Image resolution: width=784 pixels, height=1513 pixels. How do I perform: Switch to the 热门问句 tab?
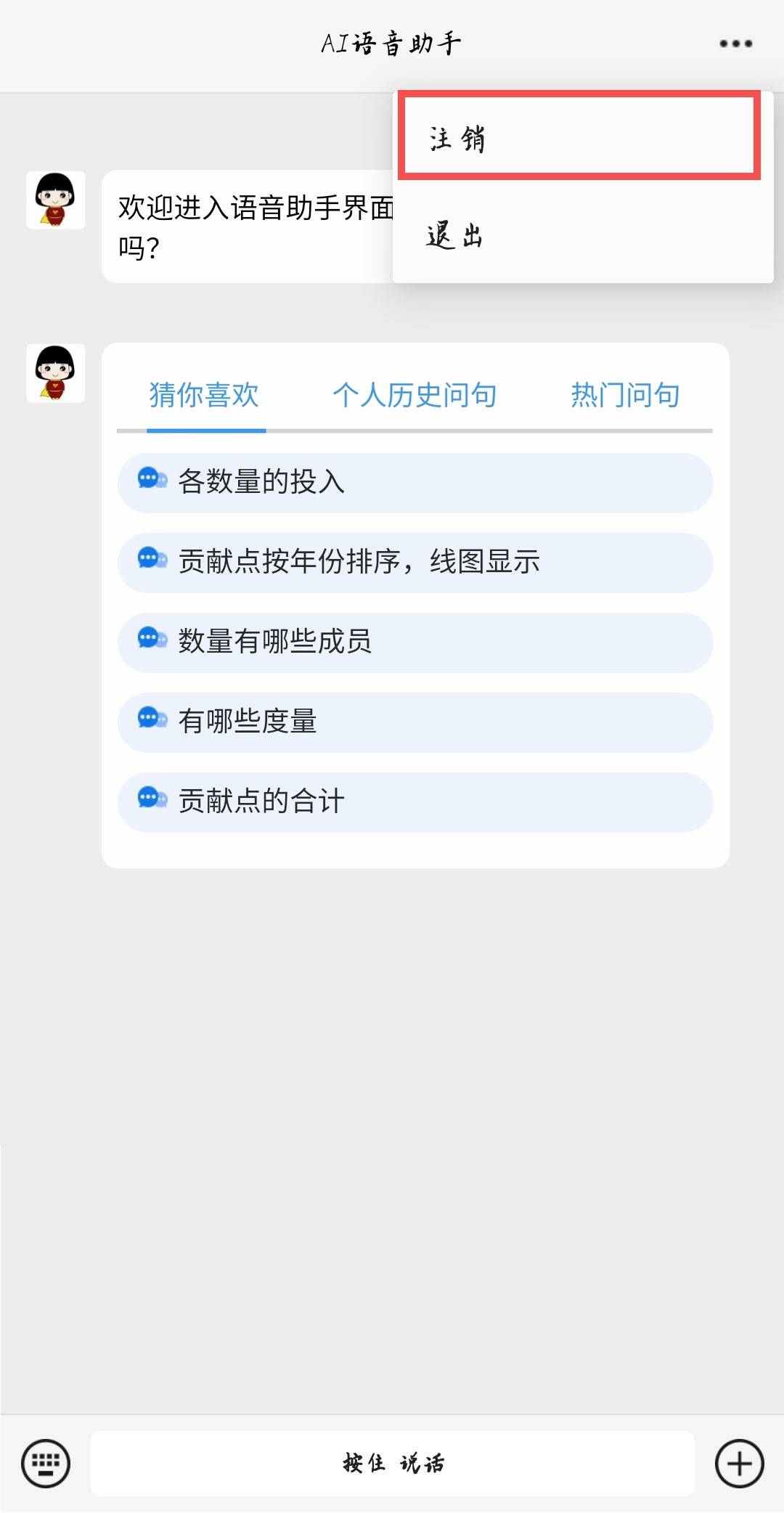[x=625, y=396]
